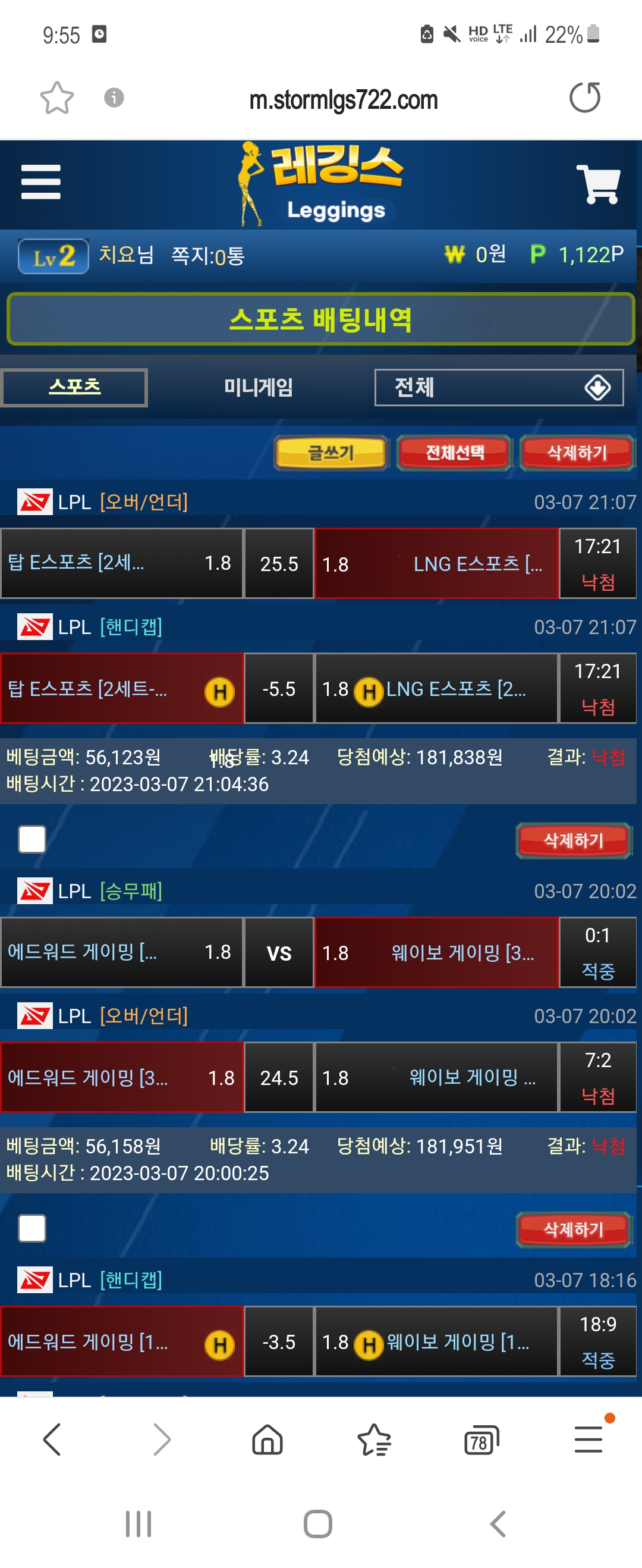Open the betting cart icon

pyautogui.click(x=598, y=184)
